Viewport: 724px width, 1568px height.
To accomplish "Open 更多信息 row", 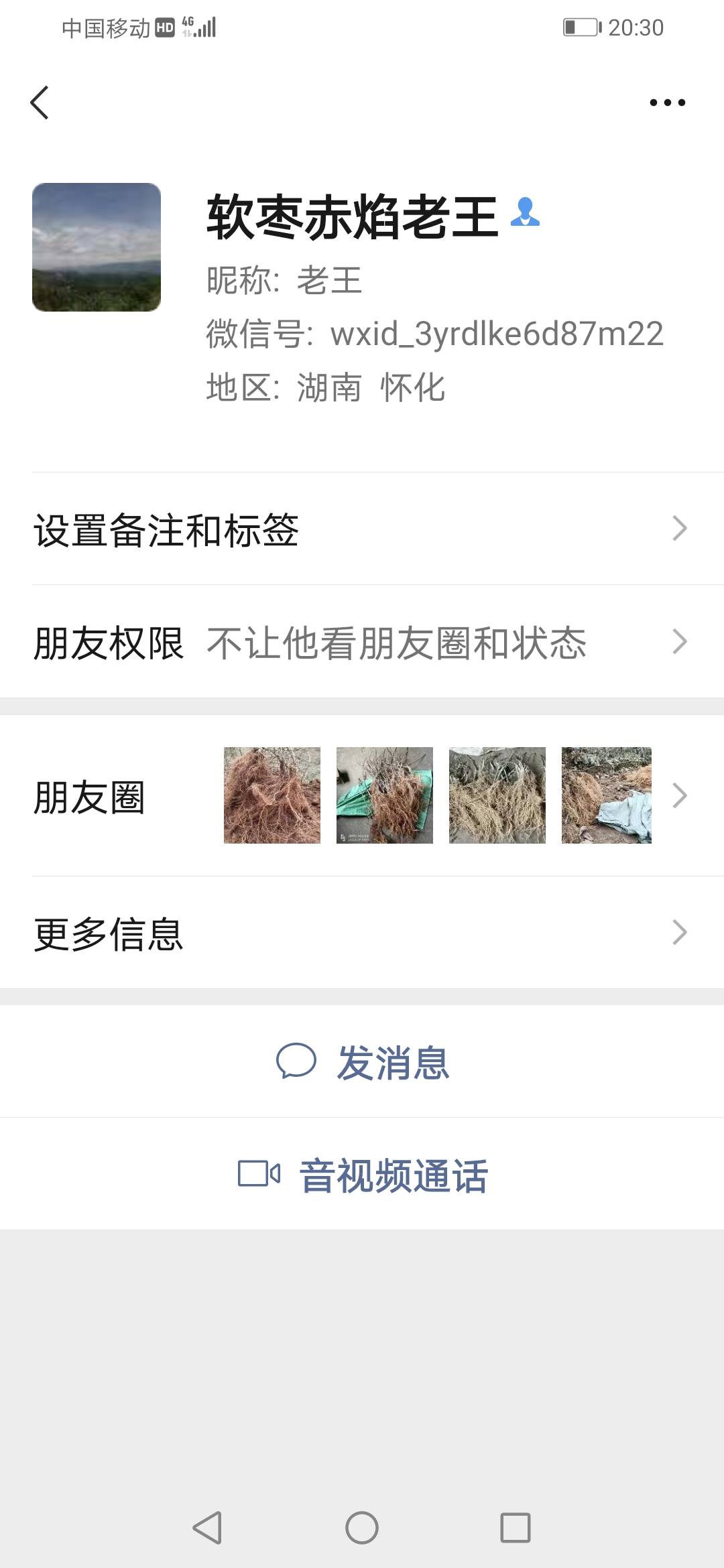I will click(x=362, y=933).
